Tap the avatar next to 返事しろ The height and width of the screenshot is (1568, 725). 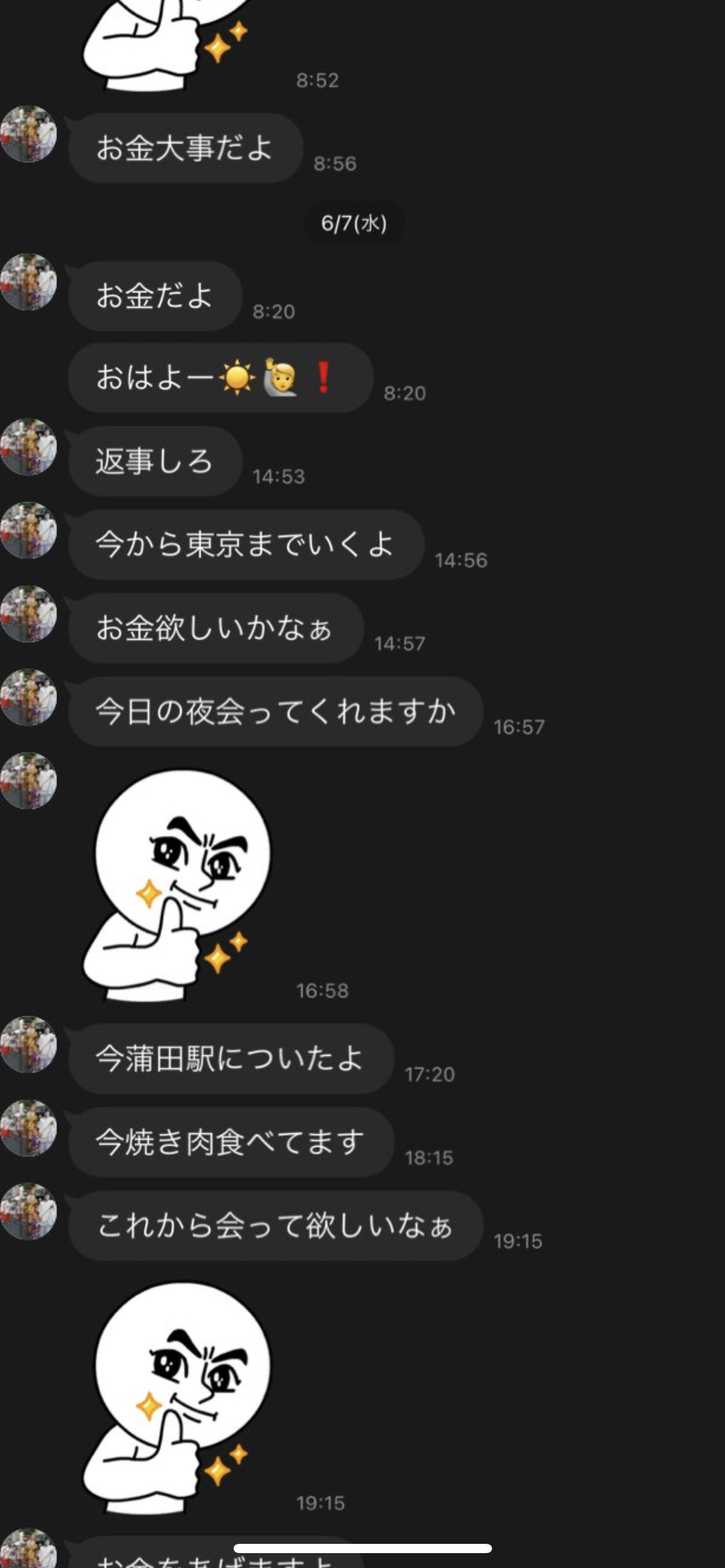click(28, 447)
